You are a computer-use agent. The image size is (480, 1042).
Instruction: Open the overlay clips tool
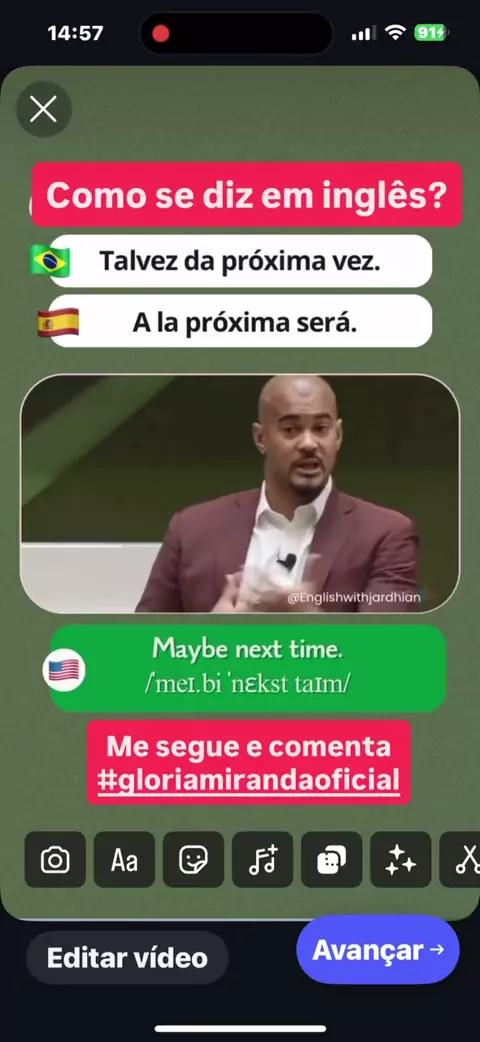point(332,860)
